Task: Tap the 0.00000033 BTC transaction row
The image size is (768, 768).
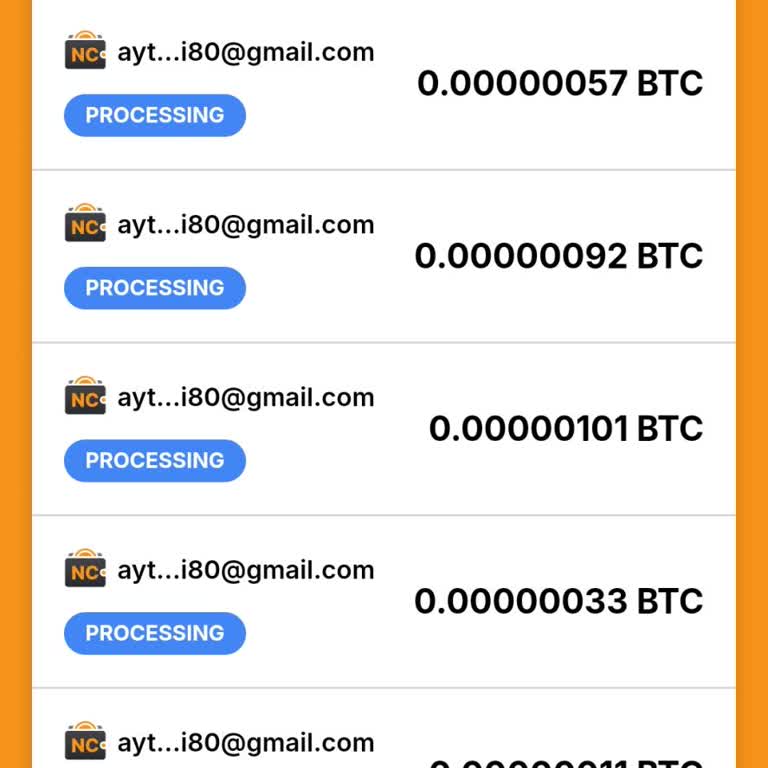Action: (384, 602)
